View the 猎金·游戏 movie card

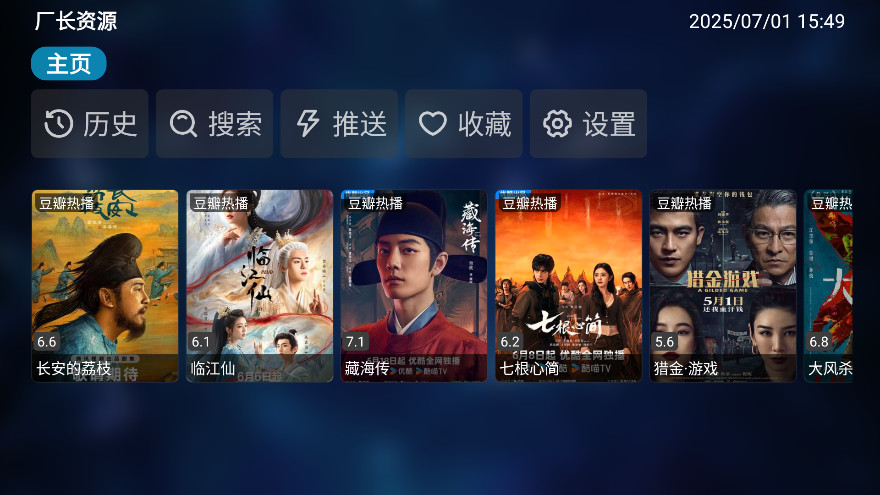click(723, 286)
